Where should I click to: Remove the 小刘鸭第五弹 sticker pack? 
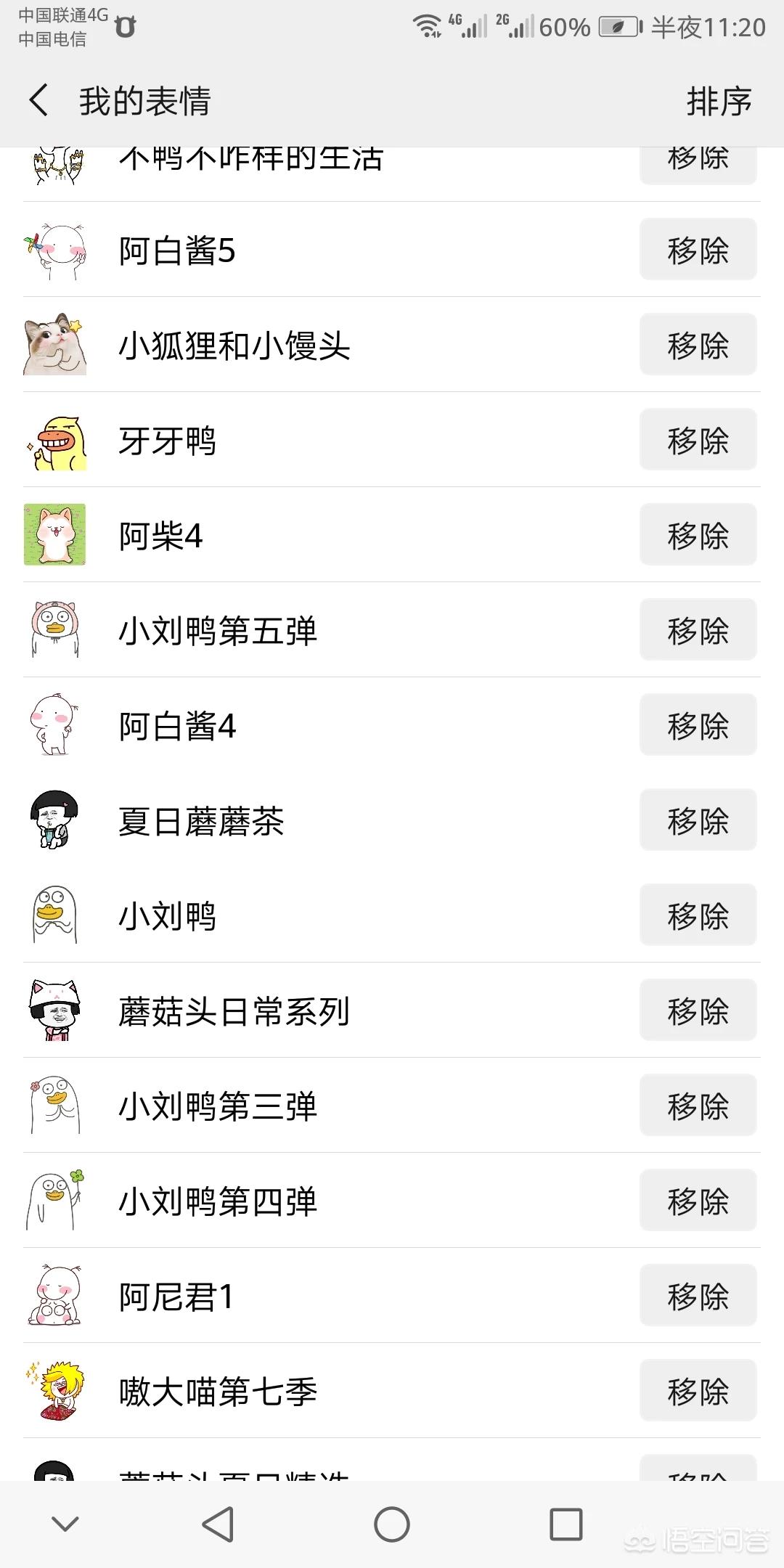point(697,630)
